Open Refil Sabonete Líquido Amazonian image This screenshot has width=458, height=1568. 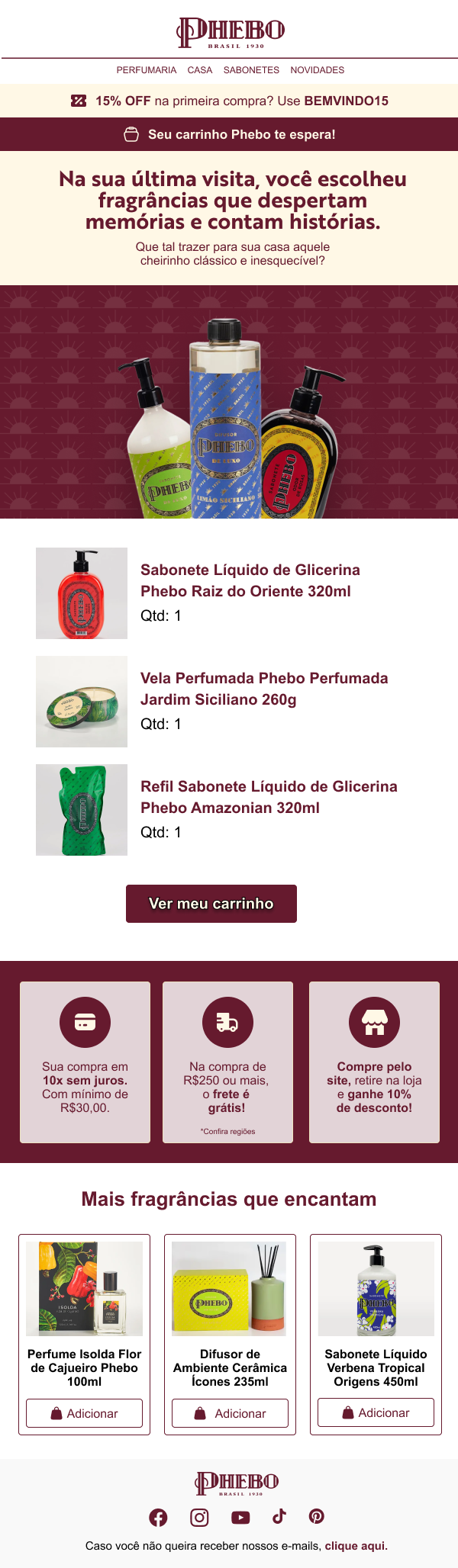point(82,810)
